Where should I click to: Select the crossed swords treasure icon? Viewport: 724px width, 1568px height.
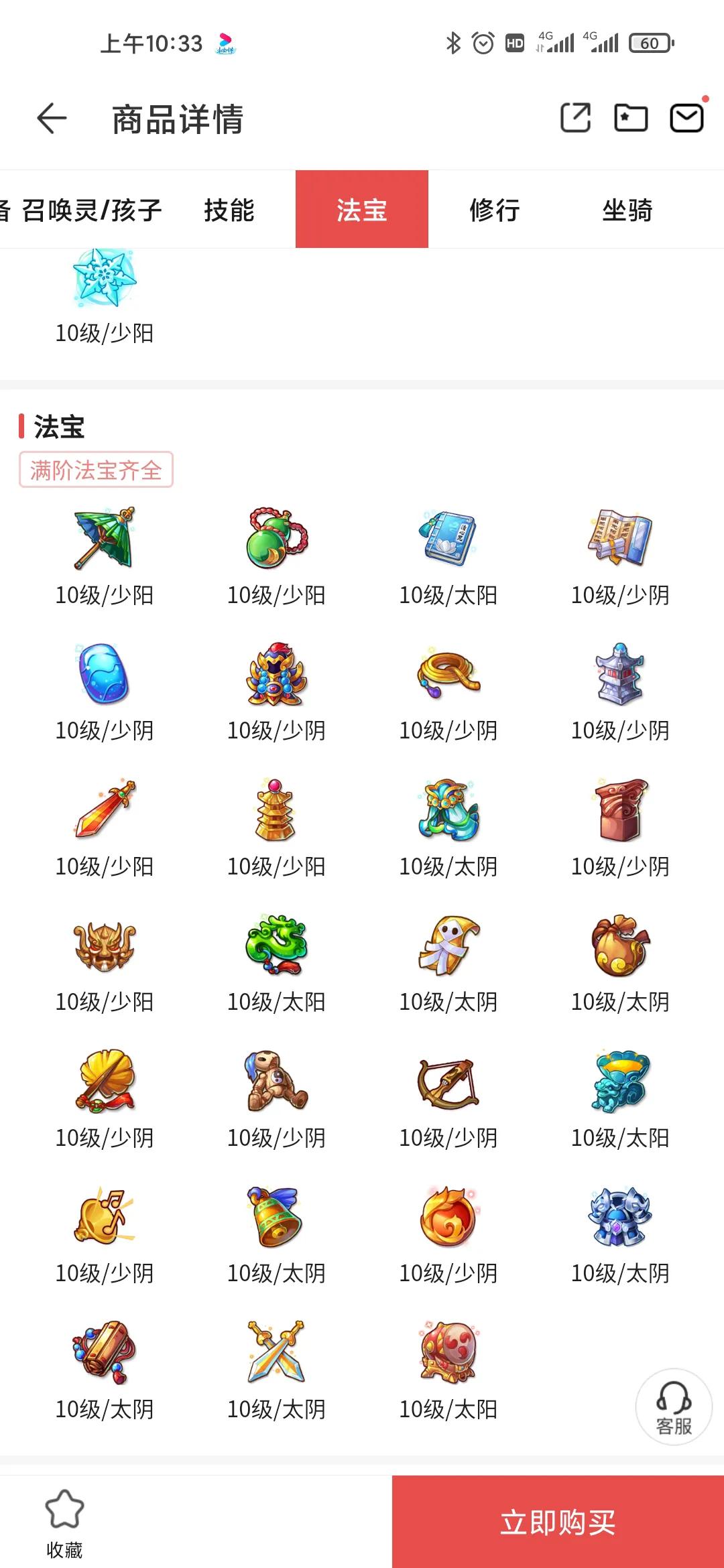(277, 1354)
